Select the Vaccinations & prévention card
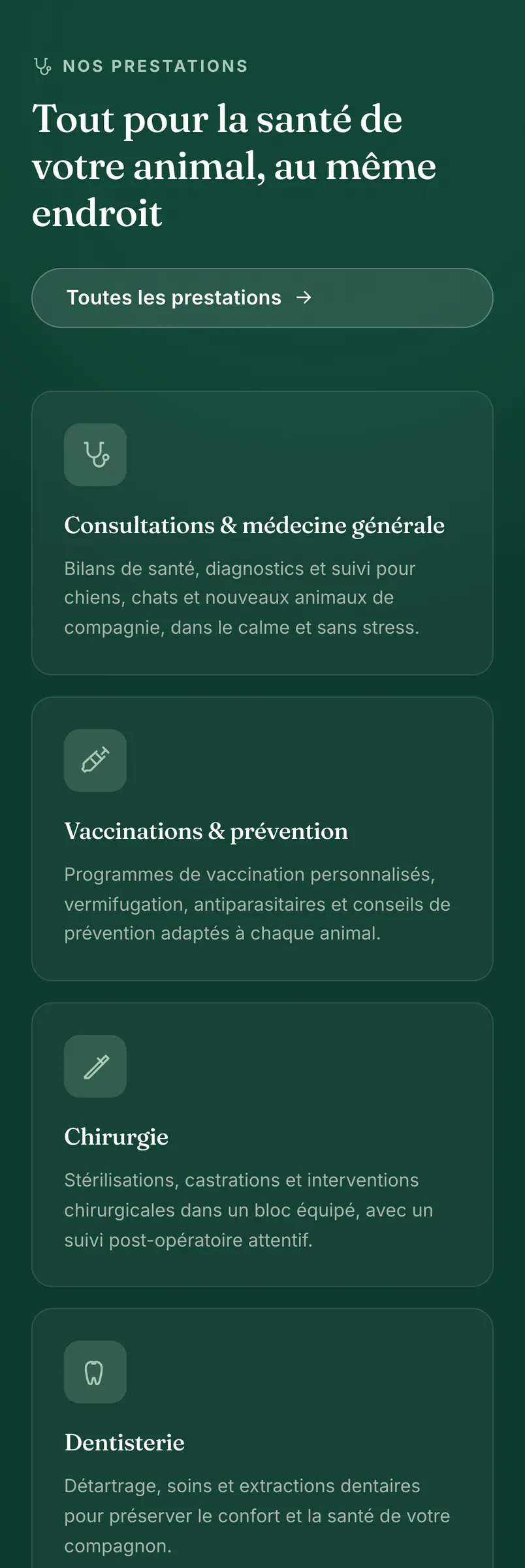This screenshot has height=1568, width=525. 262,839
